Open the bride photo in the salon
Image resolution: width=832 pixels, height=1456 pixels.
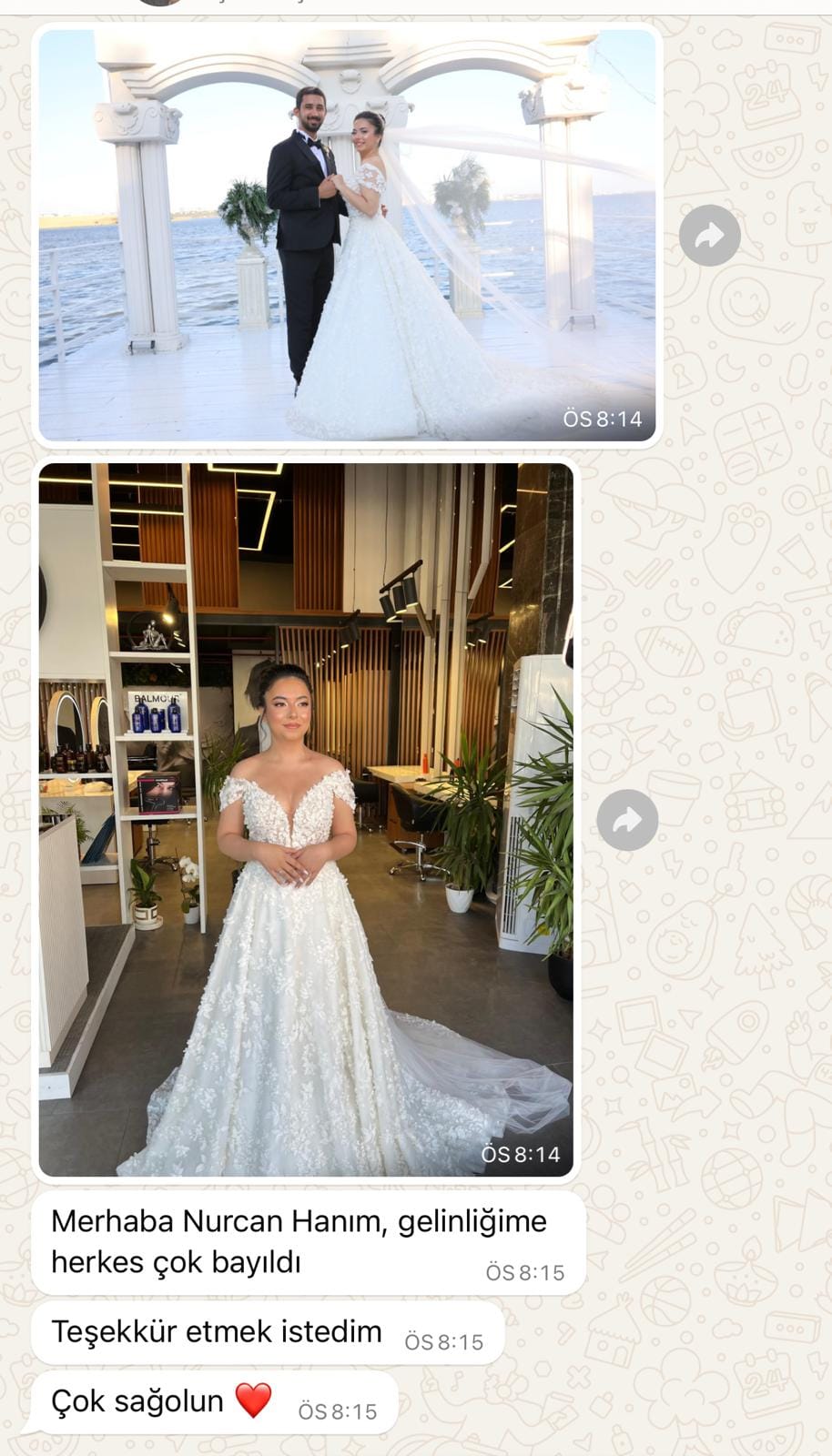tap(306, 819)
